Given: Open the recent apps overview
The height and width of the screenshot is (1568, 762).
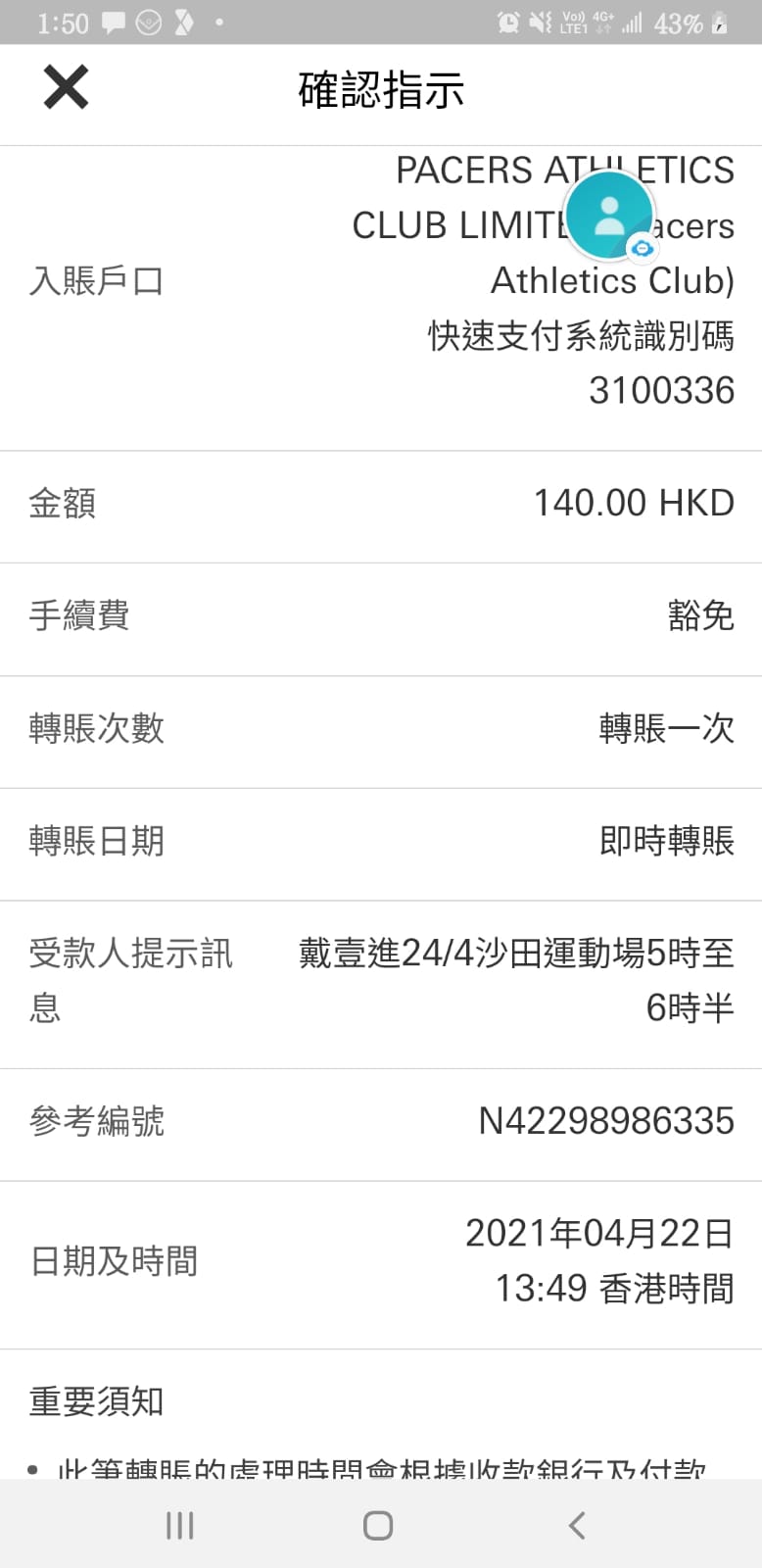Looking at the screenshot, I should point(180,1525).
